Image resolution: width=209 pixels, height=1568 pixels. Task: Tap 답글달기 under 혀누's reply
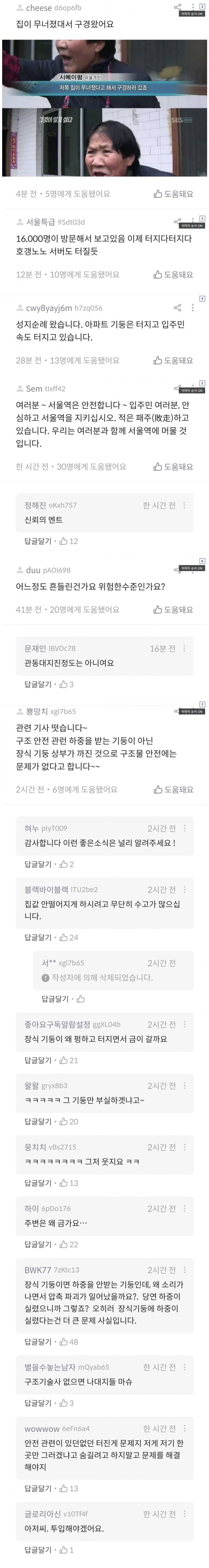point(38,864)
